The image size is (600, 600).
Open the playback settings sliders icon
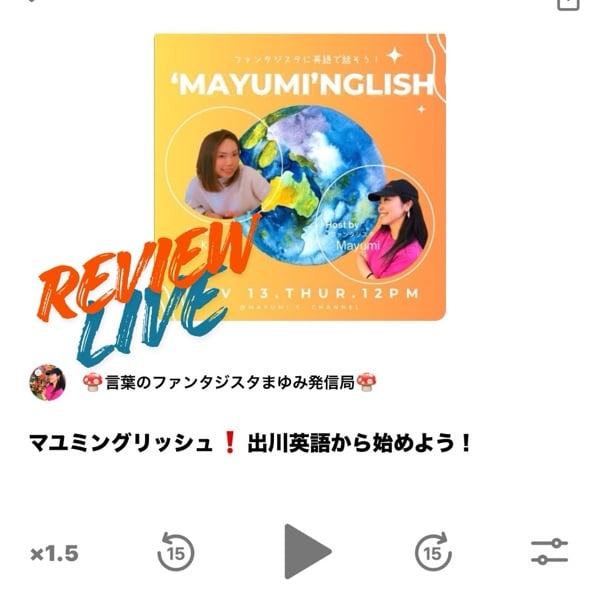click(549, 551)
